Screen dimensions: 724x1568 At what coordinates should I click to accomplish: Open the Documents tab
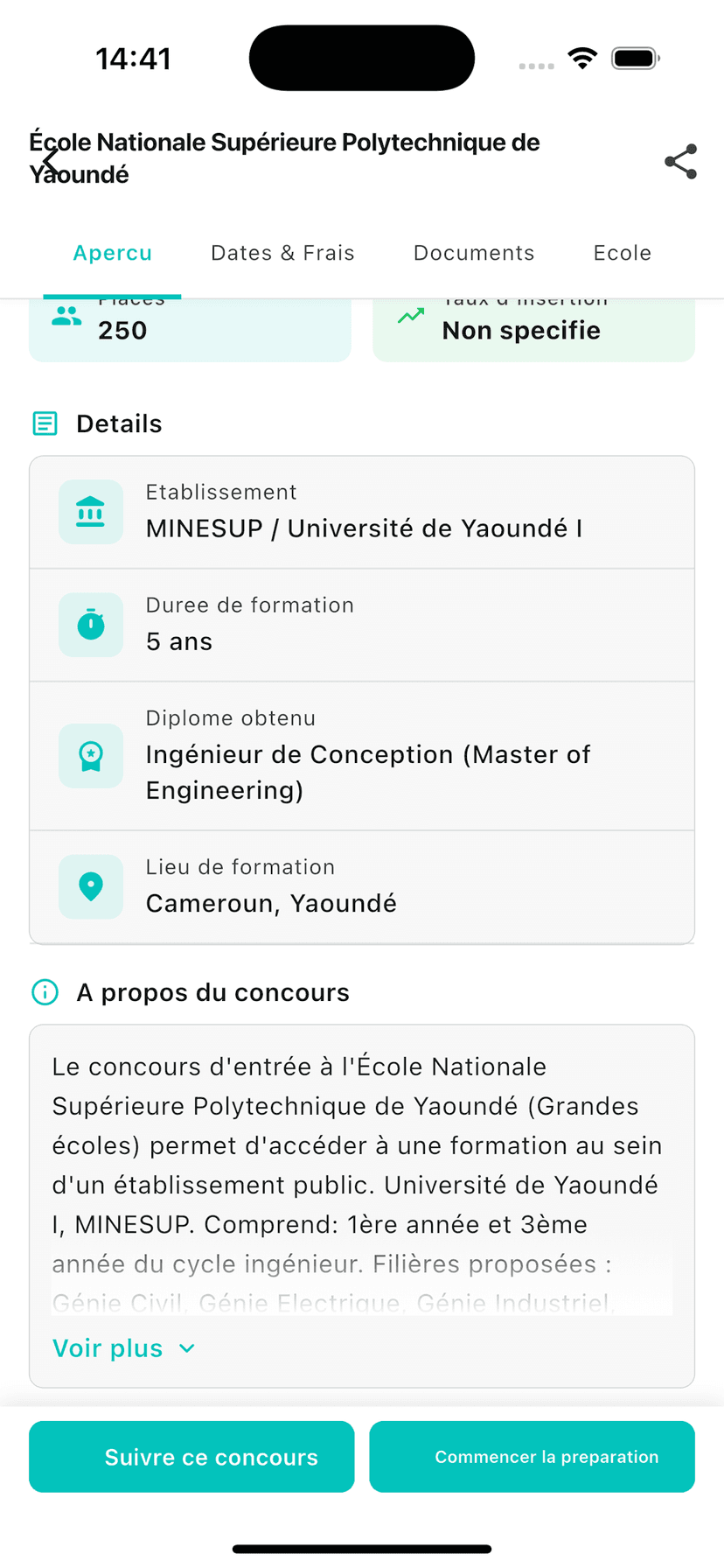point(473,253)
